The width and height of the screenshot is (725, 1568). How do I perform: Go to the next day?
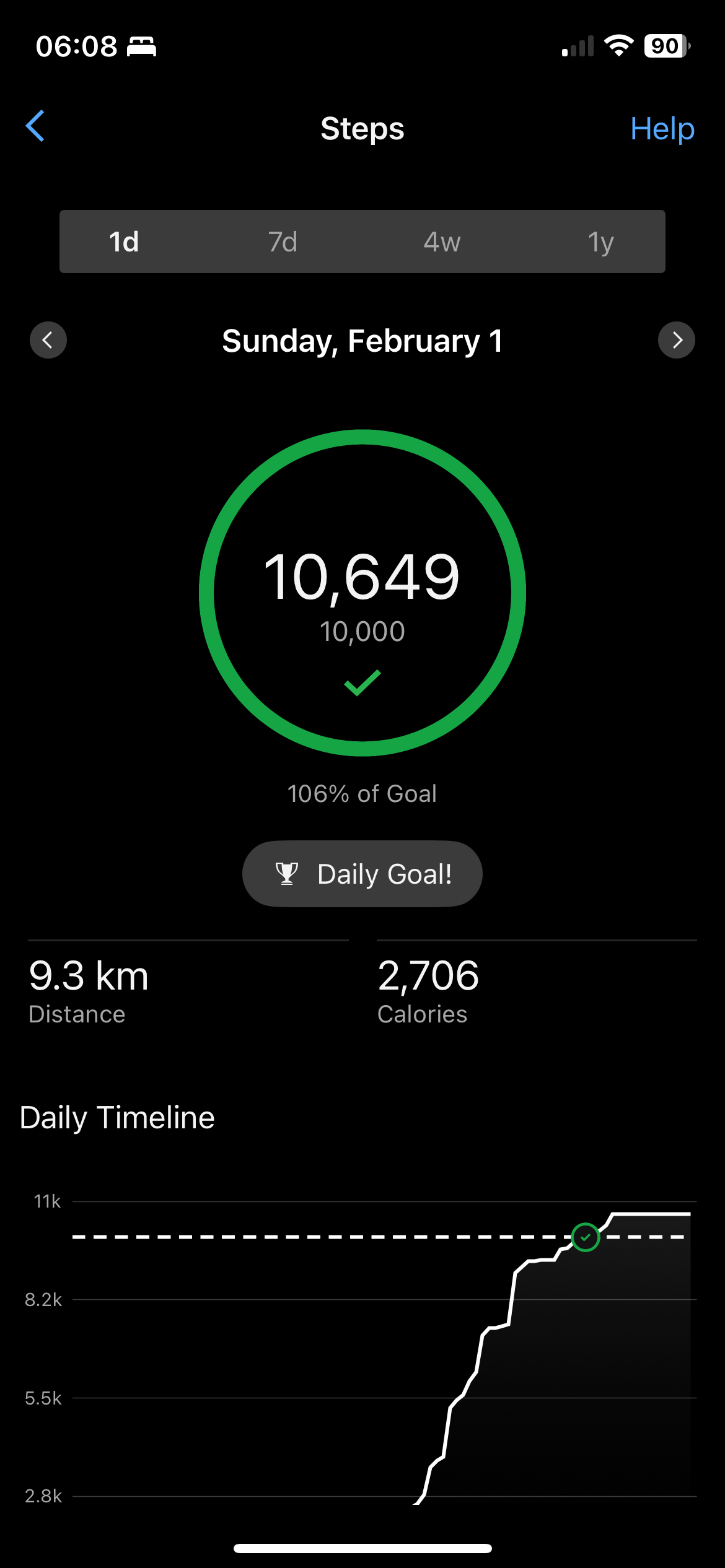[x=677, y=340]
